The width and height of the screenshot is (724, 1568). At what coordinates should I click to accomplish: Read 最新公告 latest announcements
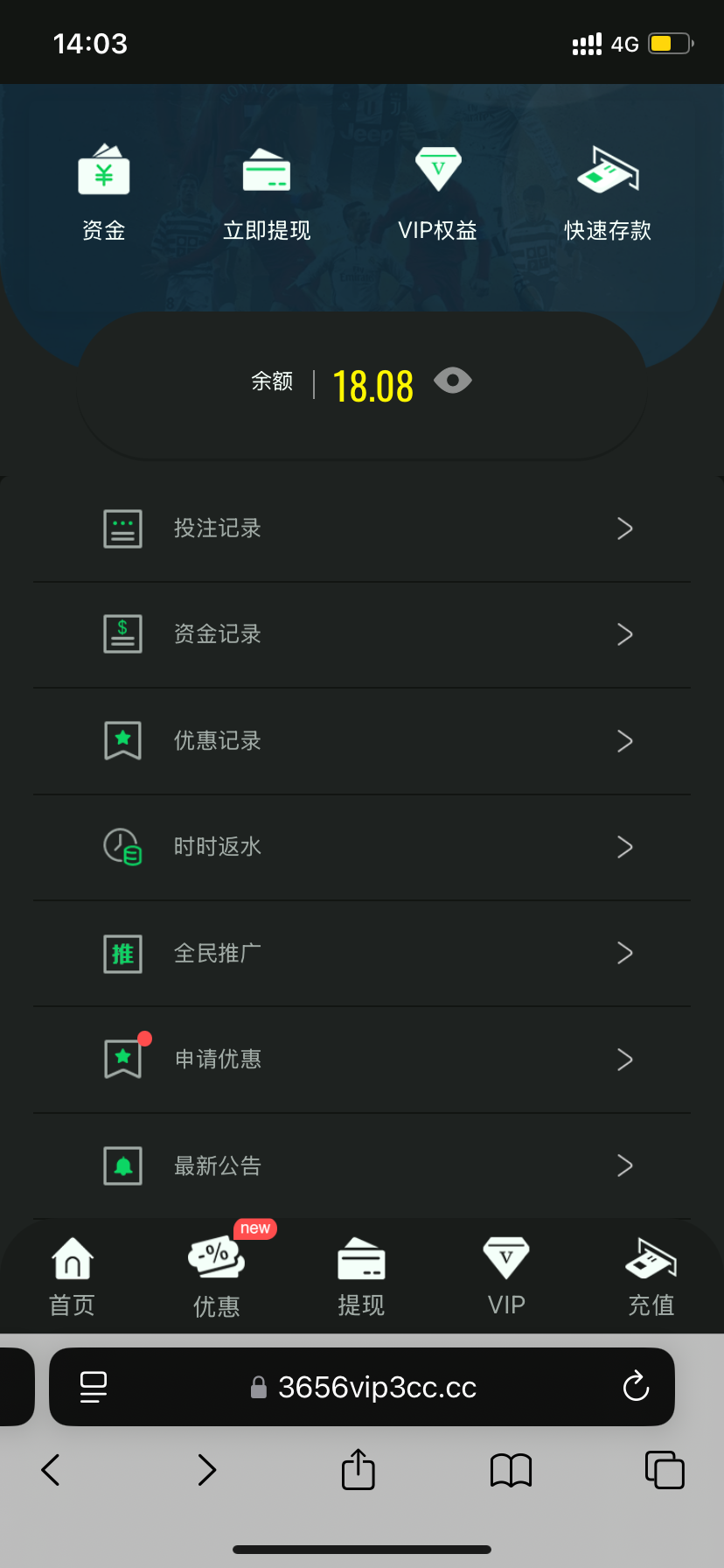click(x=362, y=1165)
